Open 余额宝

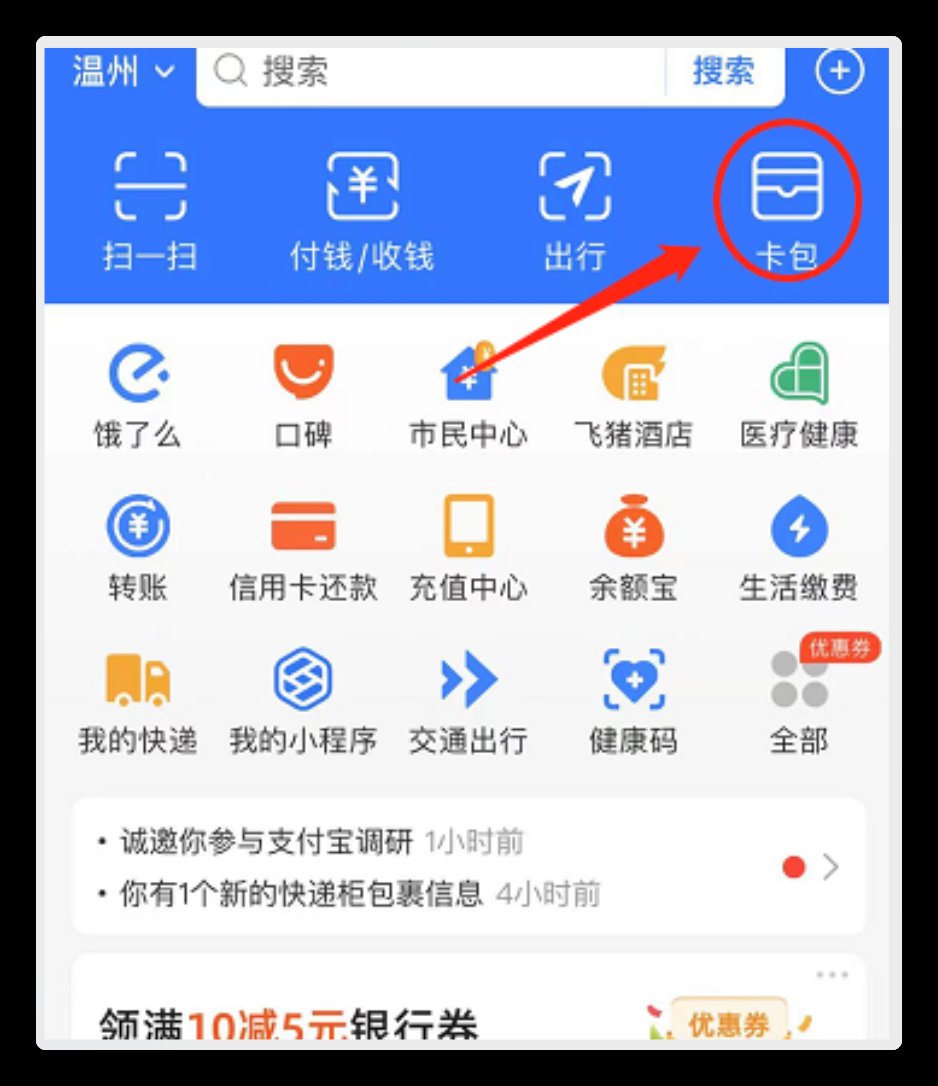pyautogui.click(x=633, y=548)
